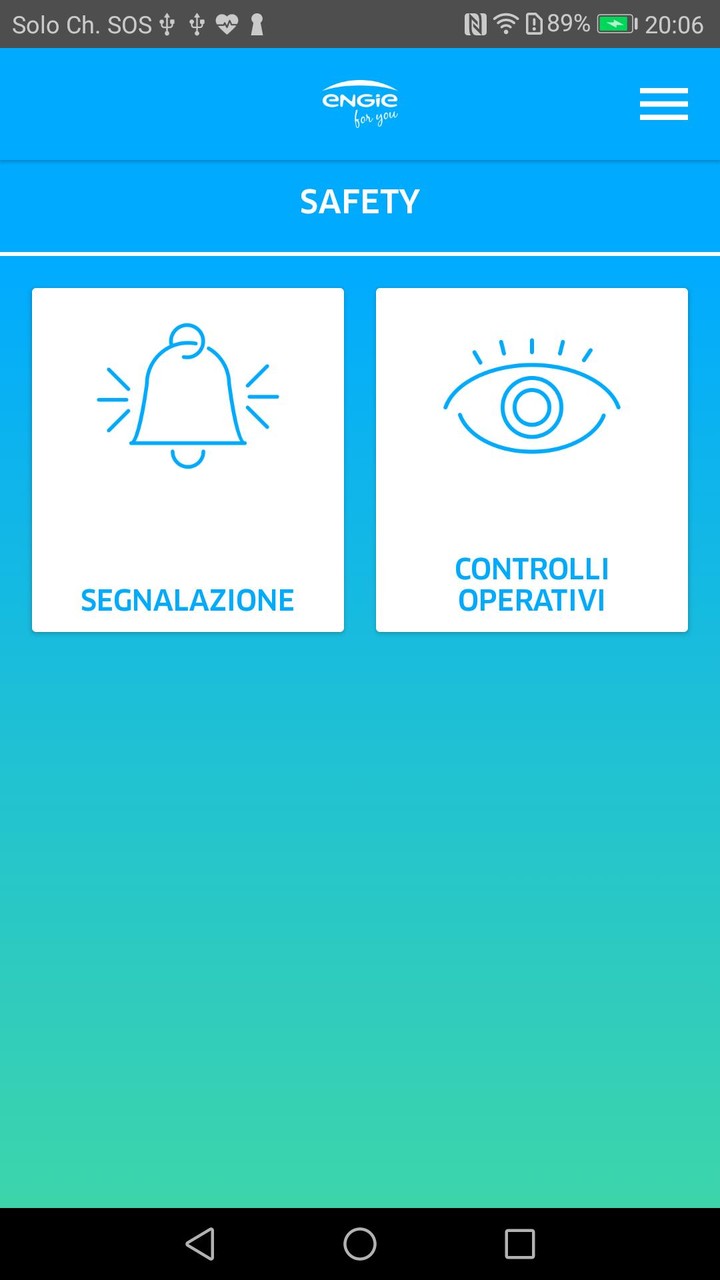Tap the SAFETY header title
This screenshot has width=720, height=1280.
click(x=360, y=201)
